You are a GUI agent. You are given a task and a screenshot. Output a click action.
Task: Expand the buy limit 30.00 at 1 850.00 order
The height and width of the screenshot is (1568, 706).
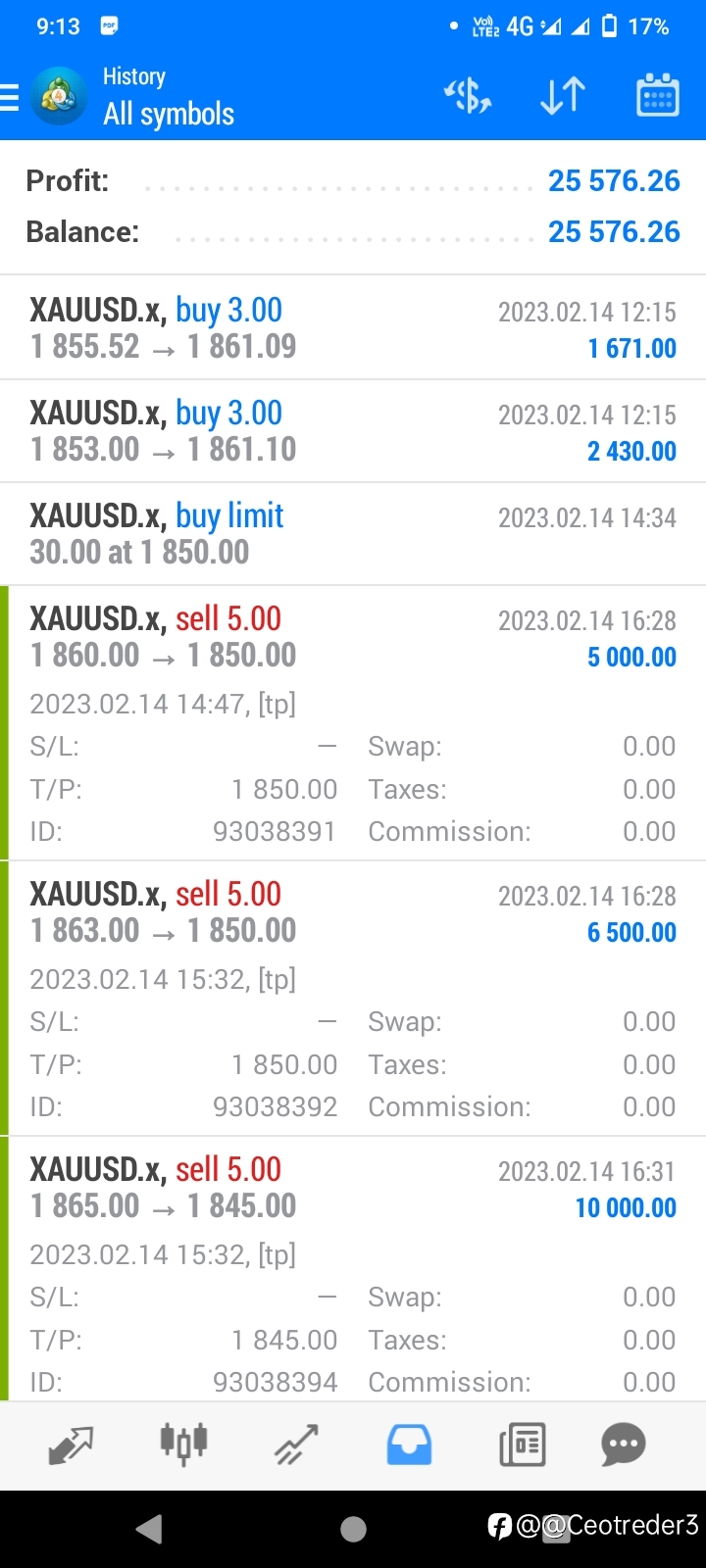[x=353, y=534]
